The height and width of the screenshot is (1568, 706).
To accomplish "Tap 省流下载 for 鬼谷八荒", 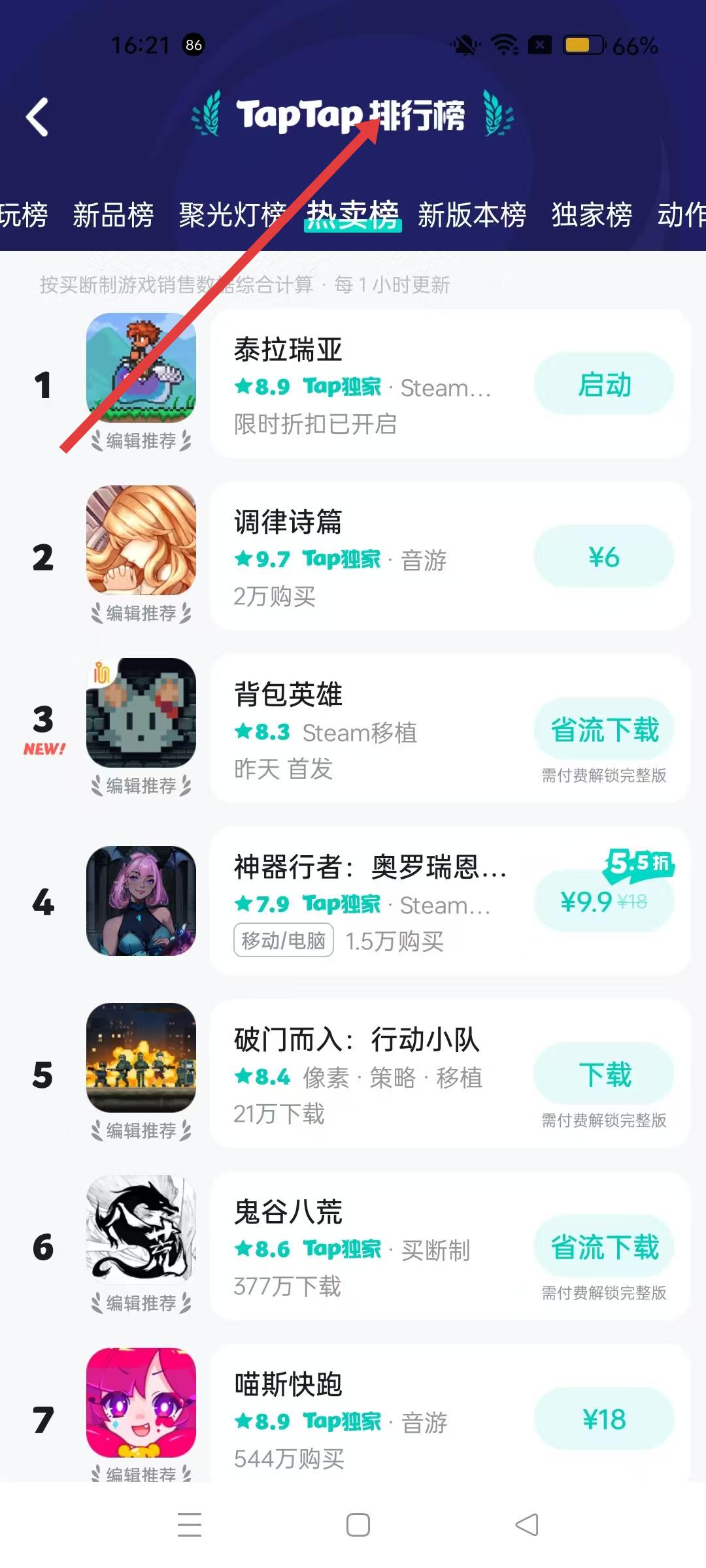I will (x=603, y=1247).
